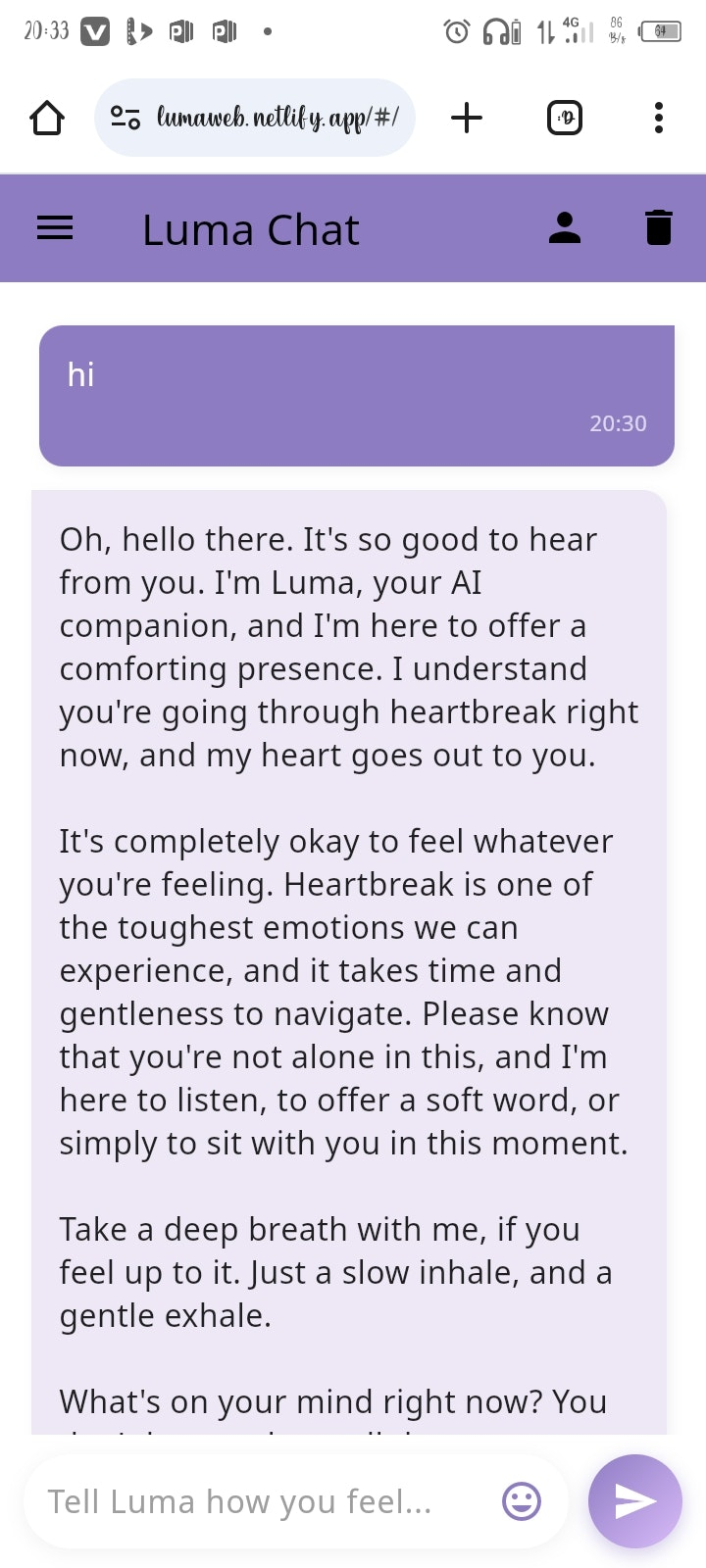Clear chat with the trash icon
706x1568 pixels.
pyautogui.click(x=659, y=228)
